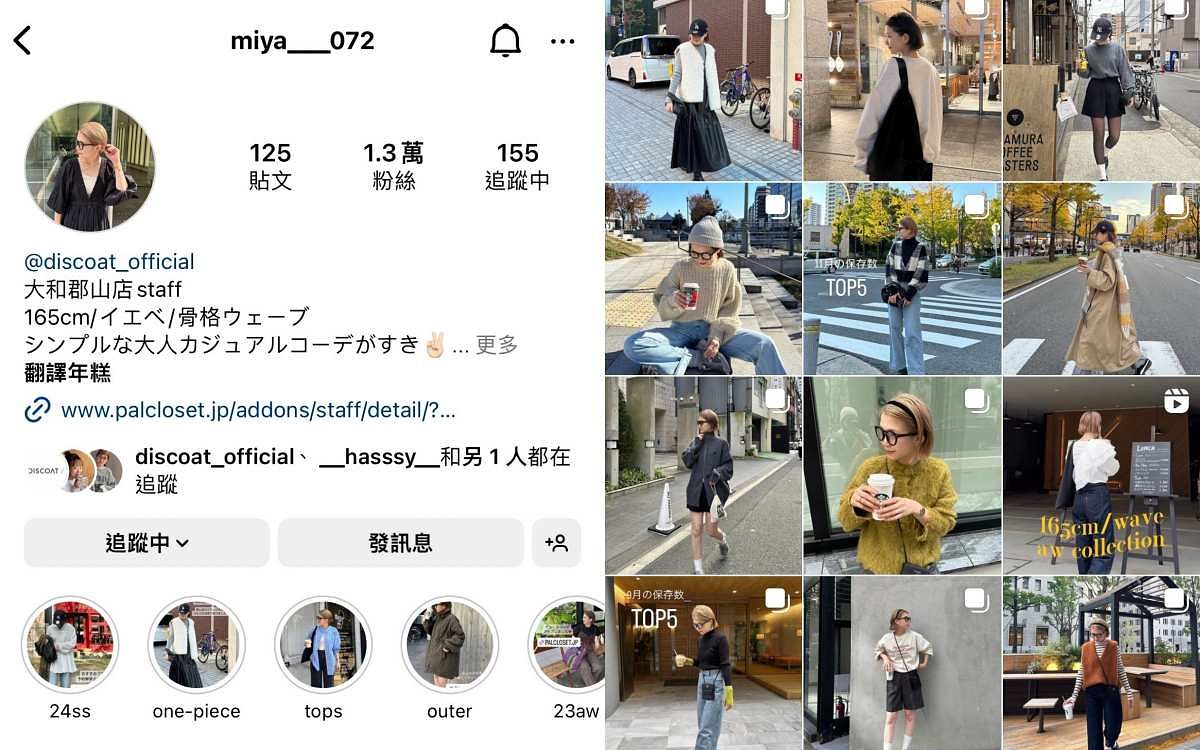1200x750 pixels.
Task: Open miya___072's profile picture
Action: 89,166
